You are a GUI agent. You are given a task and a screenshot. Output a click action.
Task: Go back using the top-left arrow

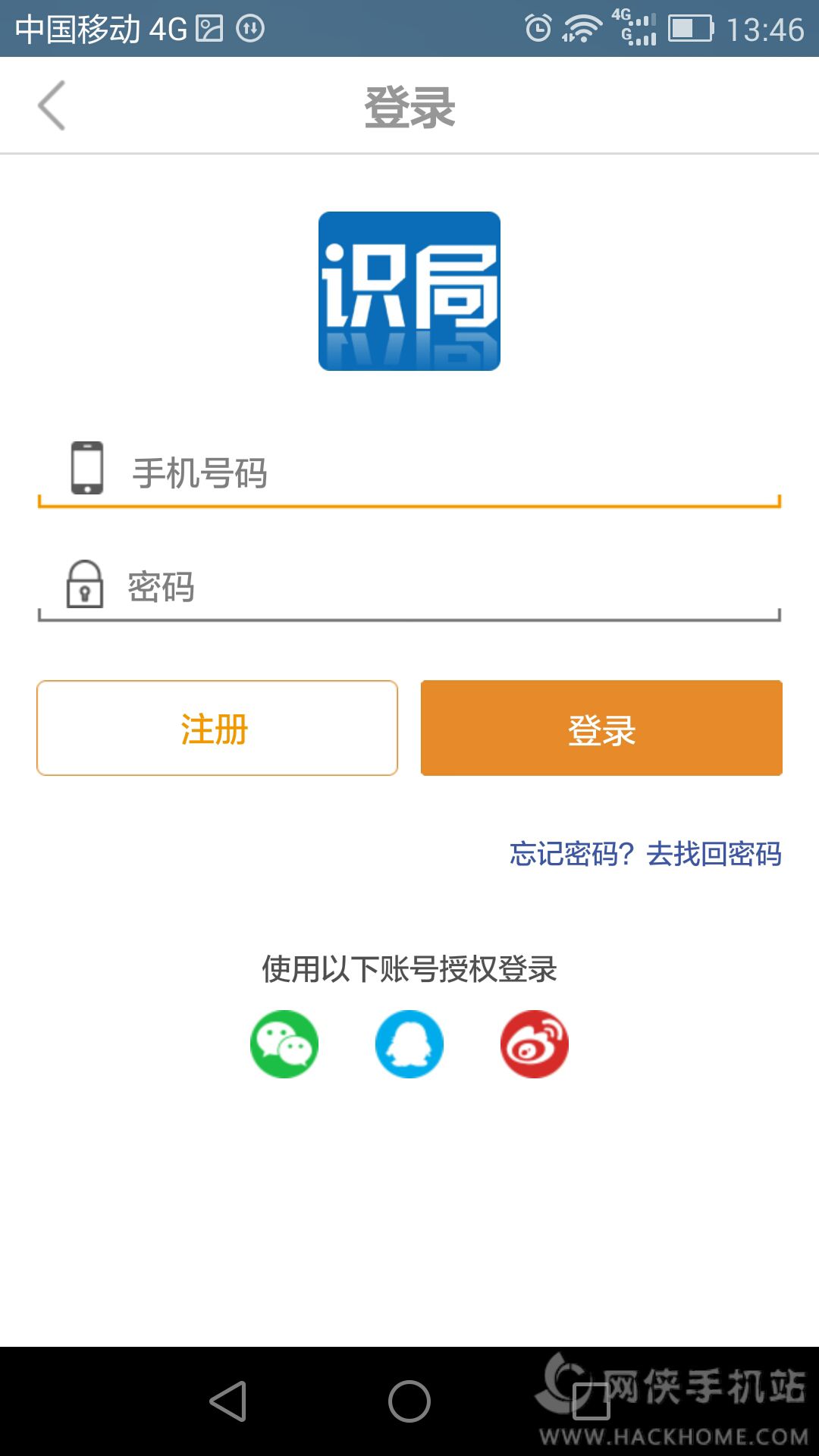point(52,106)
